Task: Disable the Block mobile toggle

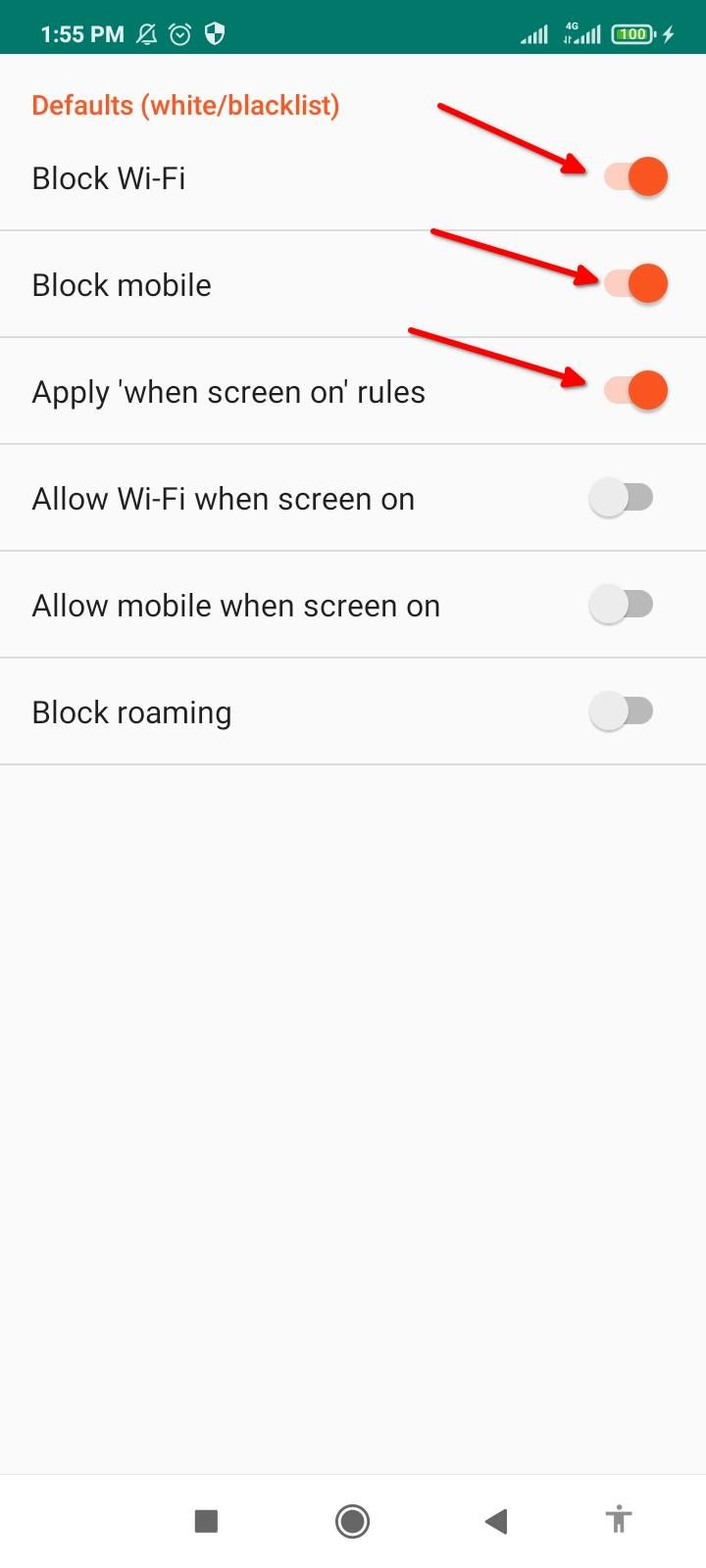Action: (635, 284)
